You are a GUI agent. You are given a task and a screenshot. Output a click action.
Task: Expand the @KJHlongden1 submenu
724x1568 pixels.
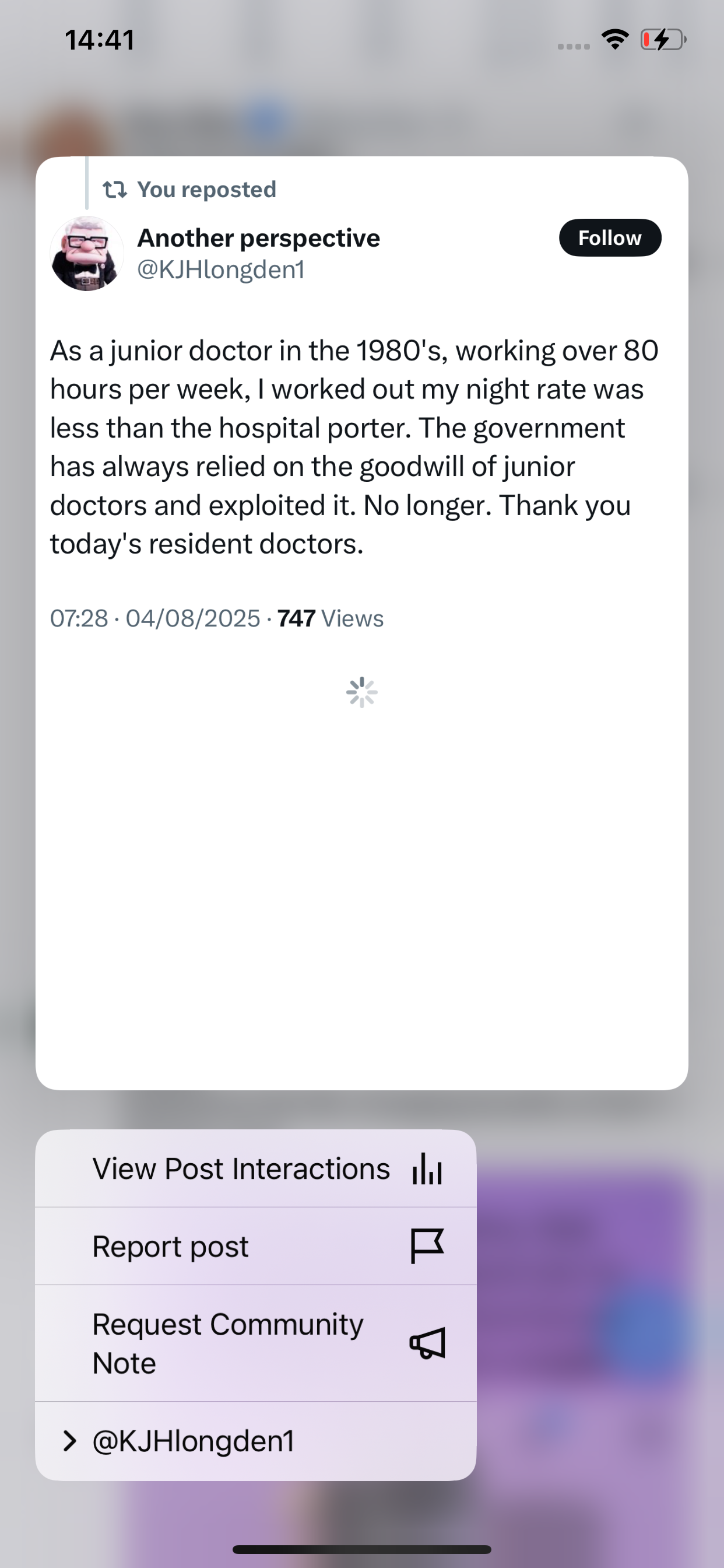(x=255, y=1441)
